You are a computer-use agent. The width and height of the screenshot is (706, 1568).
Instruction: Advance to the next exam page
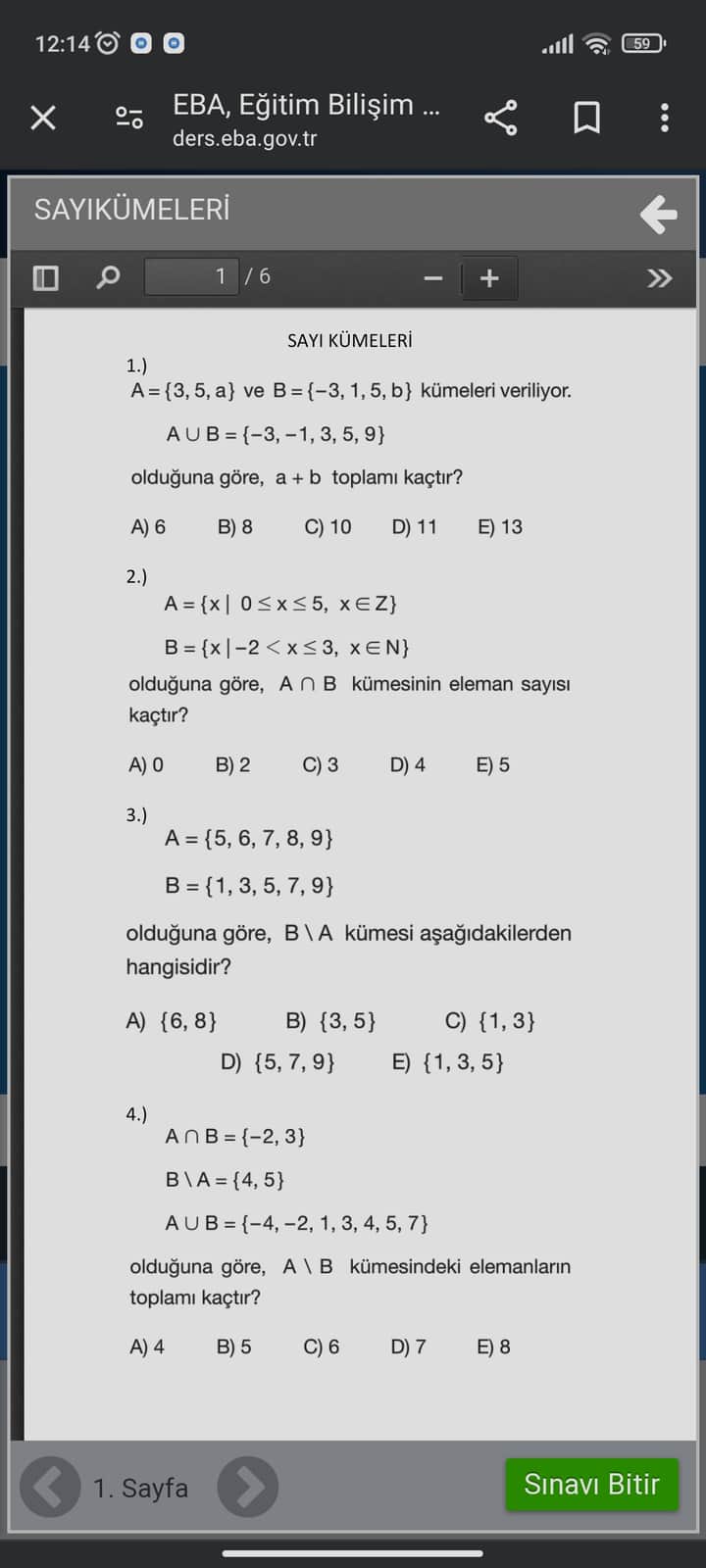click(247, 1488)
